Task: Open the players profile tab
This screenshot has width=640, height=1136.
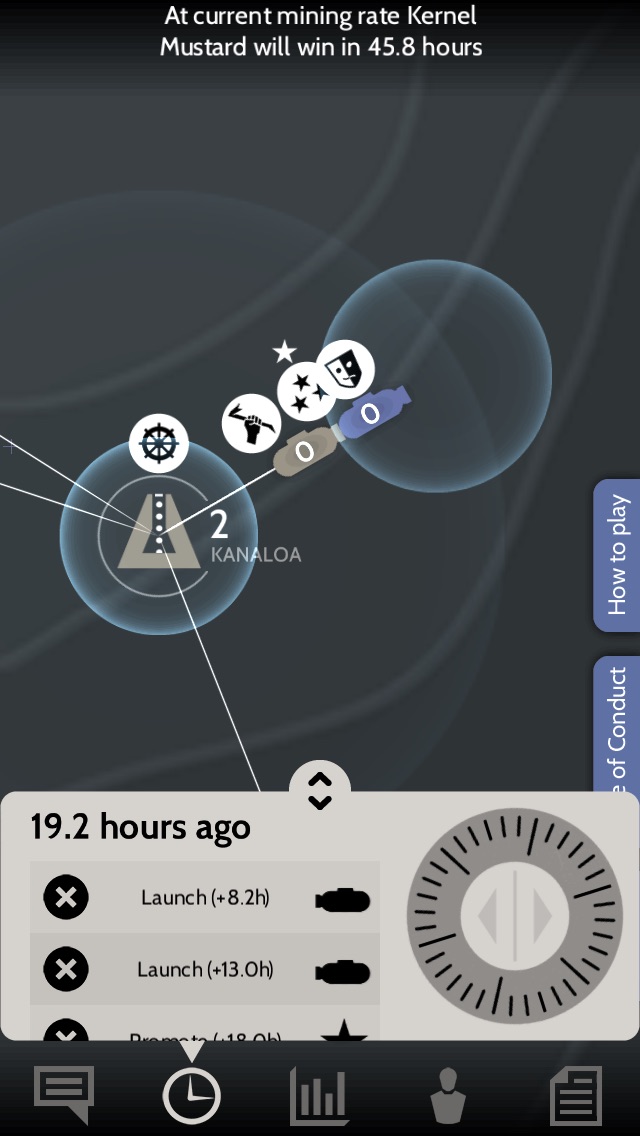Action: [x=448, y=1096]
